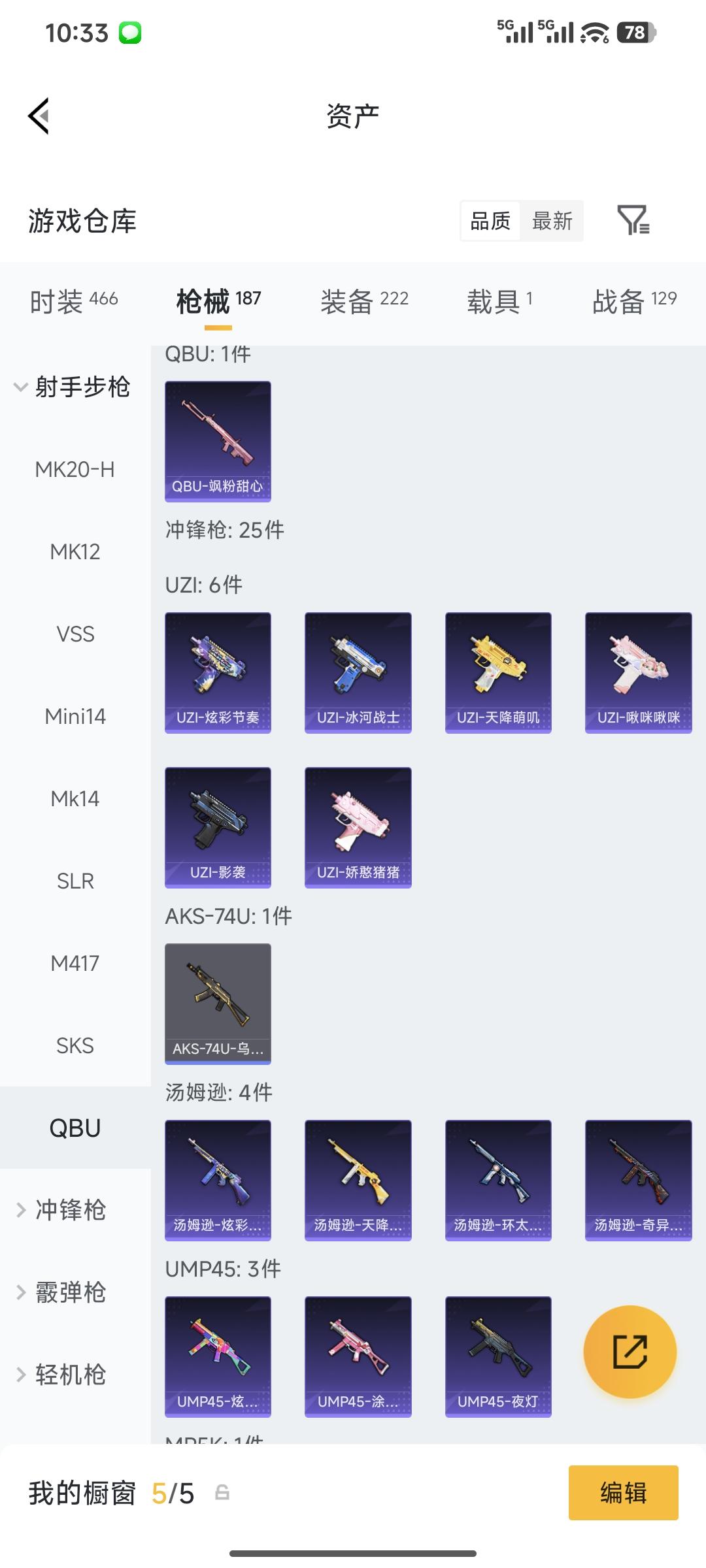This screenshot has width=706, height=1568.
Task: Switch to the 装备 tab
Action: coord(364,301)
